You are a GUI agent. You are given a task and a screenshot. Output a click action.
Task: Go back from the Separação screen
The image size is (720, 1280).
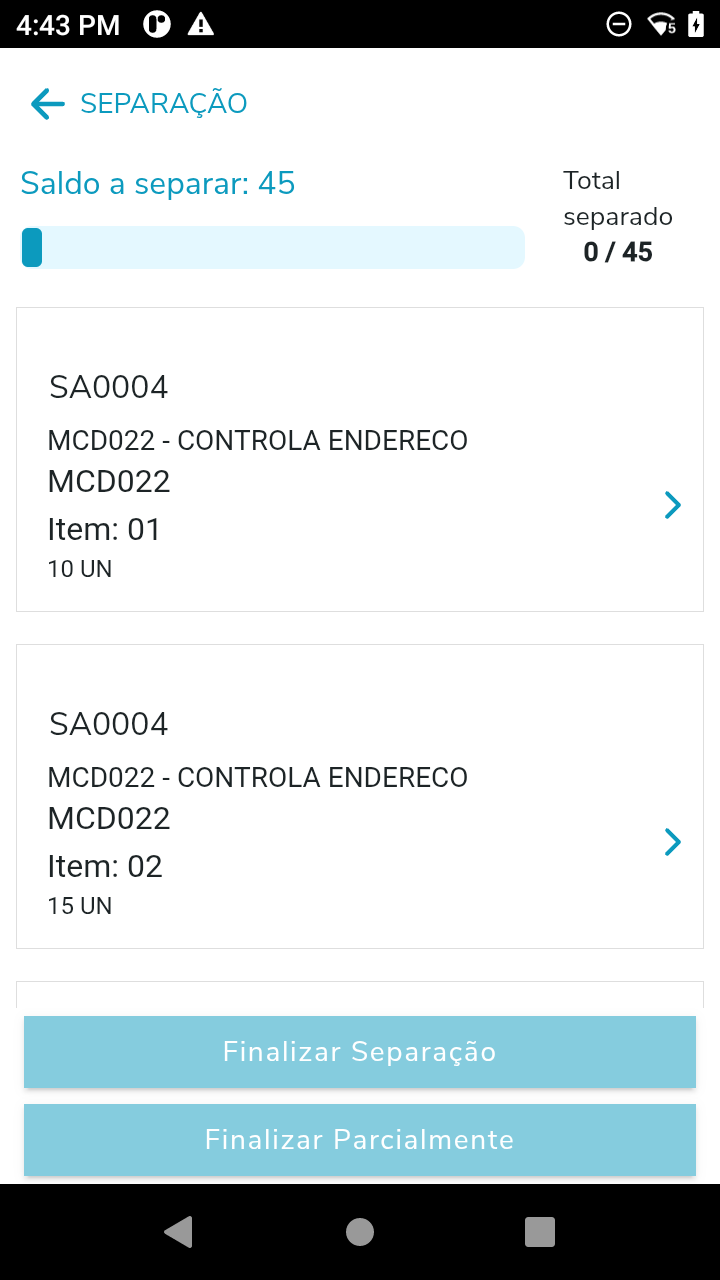47,104
